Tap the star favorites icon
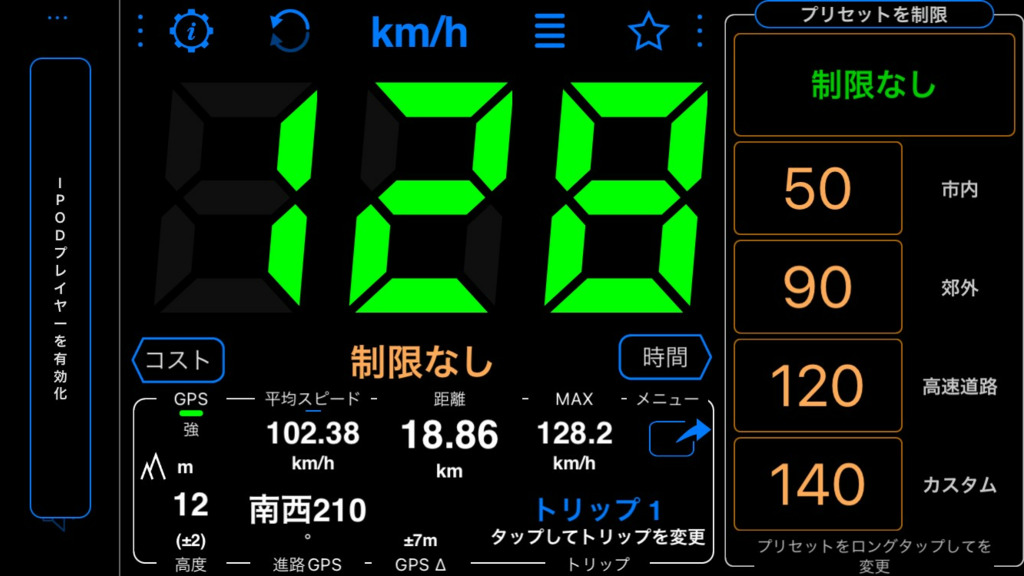This screenshot has height=576, width=1024. 648,33
